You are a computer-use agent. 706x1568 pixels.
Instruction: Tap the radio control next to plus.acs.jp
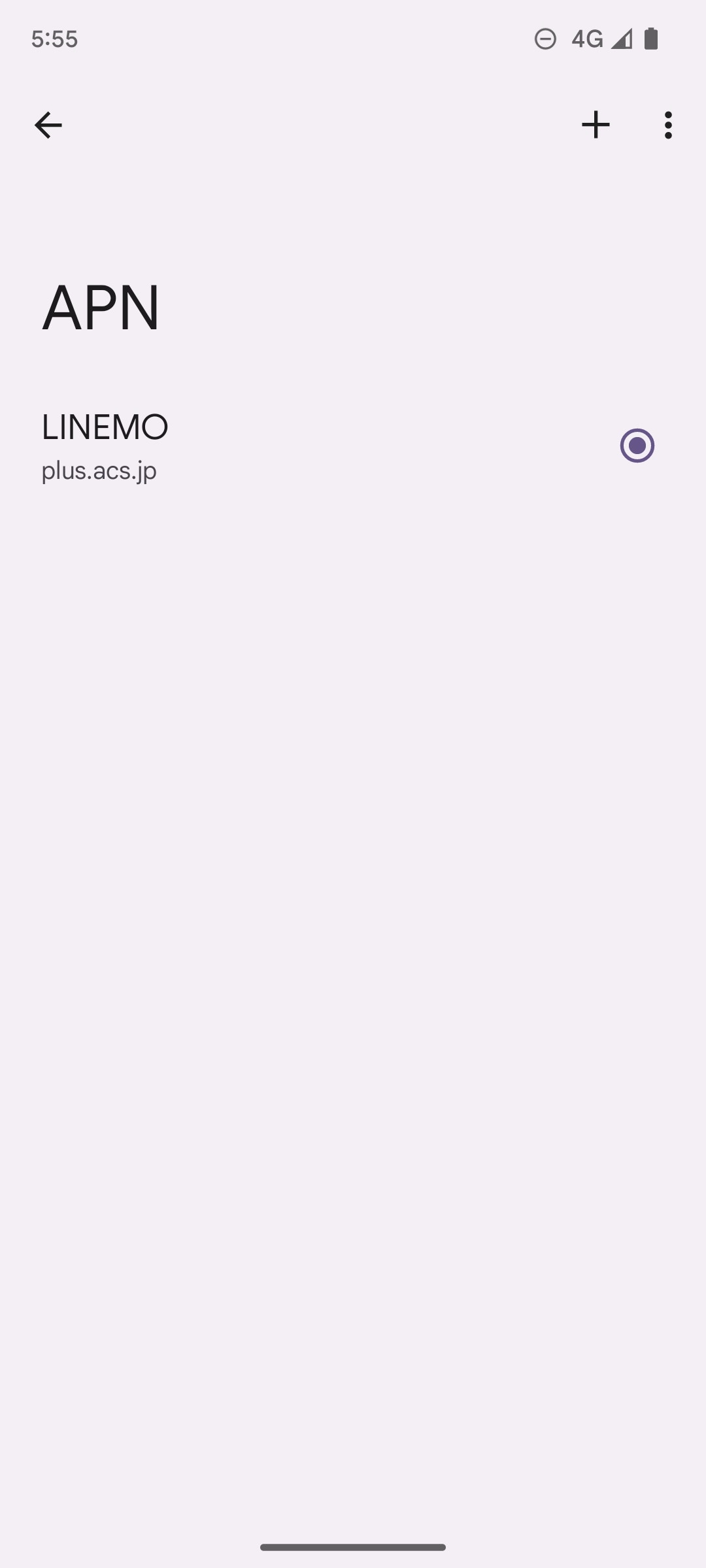coord(637,446)
